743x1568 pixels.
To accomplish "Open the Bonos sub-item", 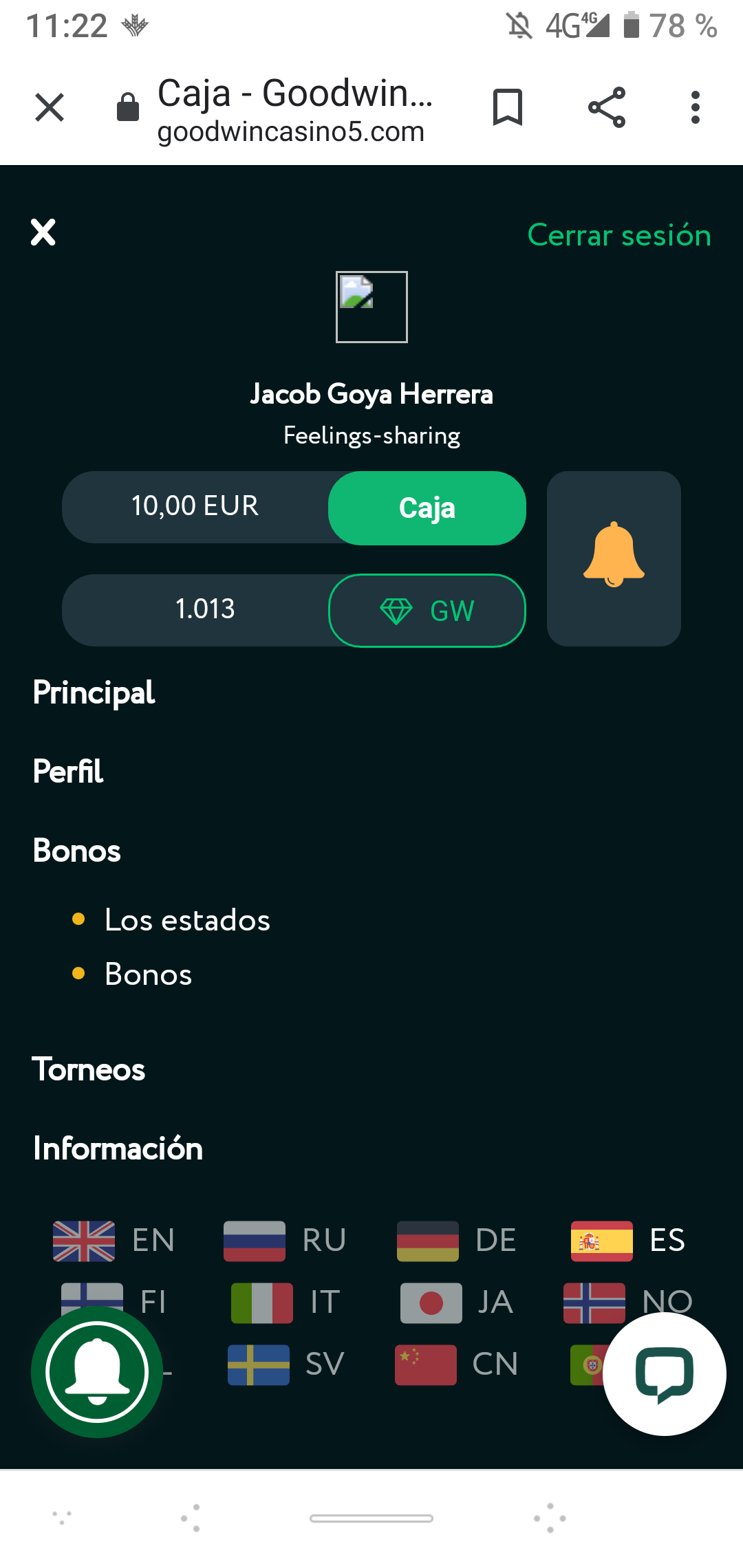I will 149,974.
